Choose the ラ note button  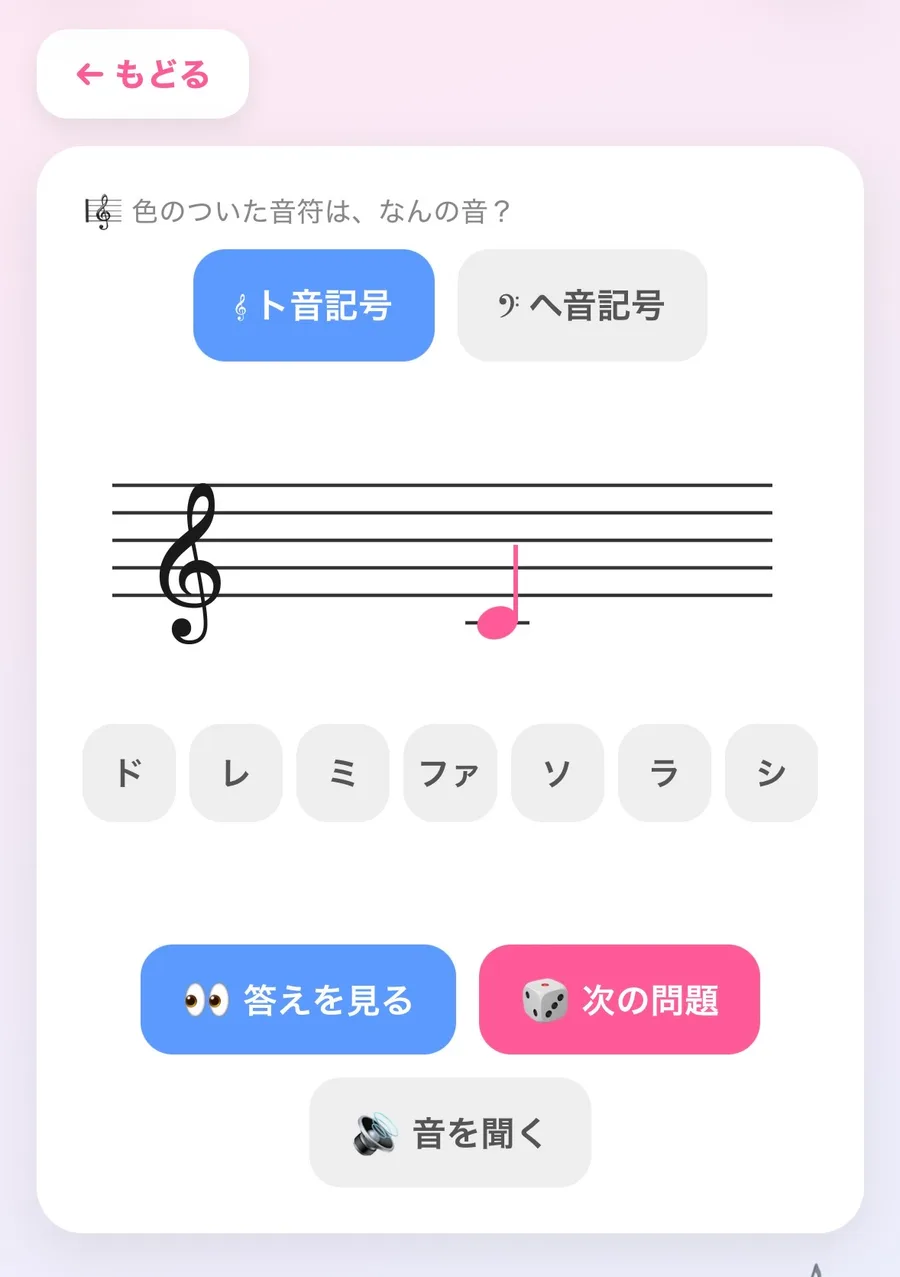click(664, 773)
